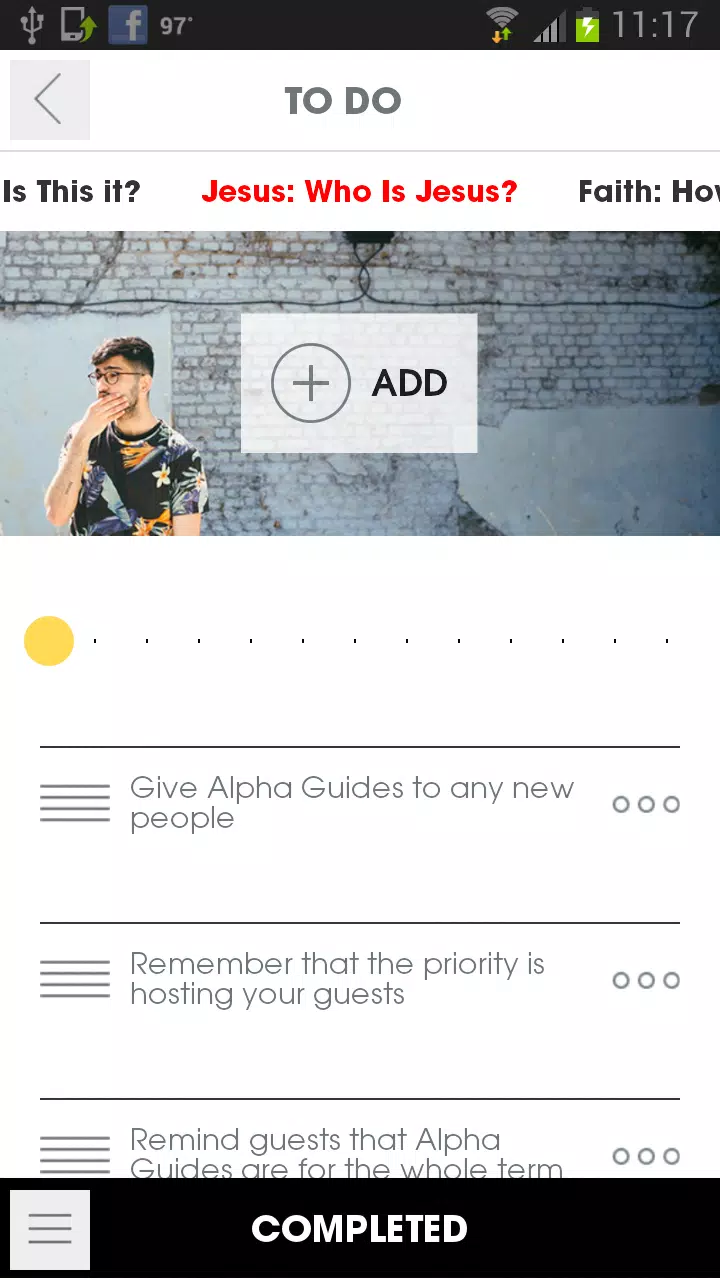The width and height of the screenshot is (720, 1280).
Task: Open options for 'Remind guests' item
Action: tap(646, 1156)
